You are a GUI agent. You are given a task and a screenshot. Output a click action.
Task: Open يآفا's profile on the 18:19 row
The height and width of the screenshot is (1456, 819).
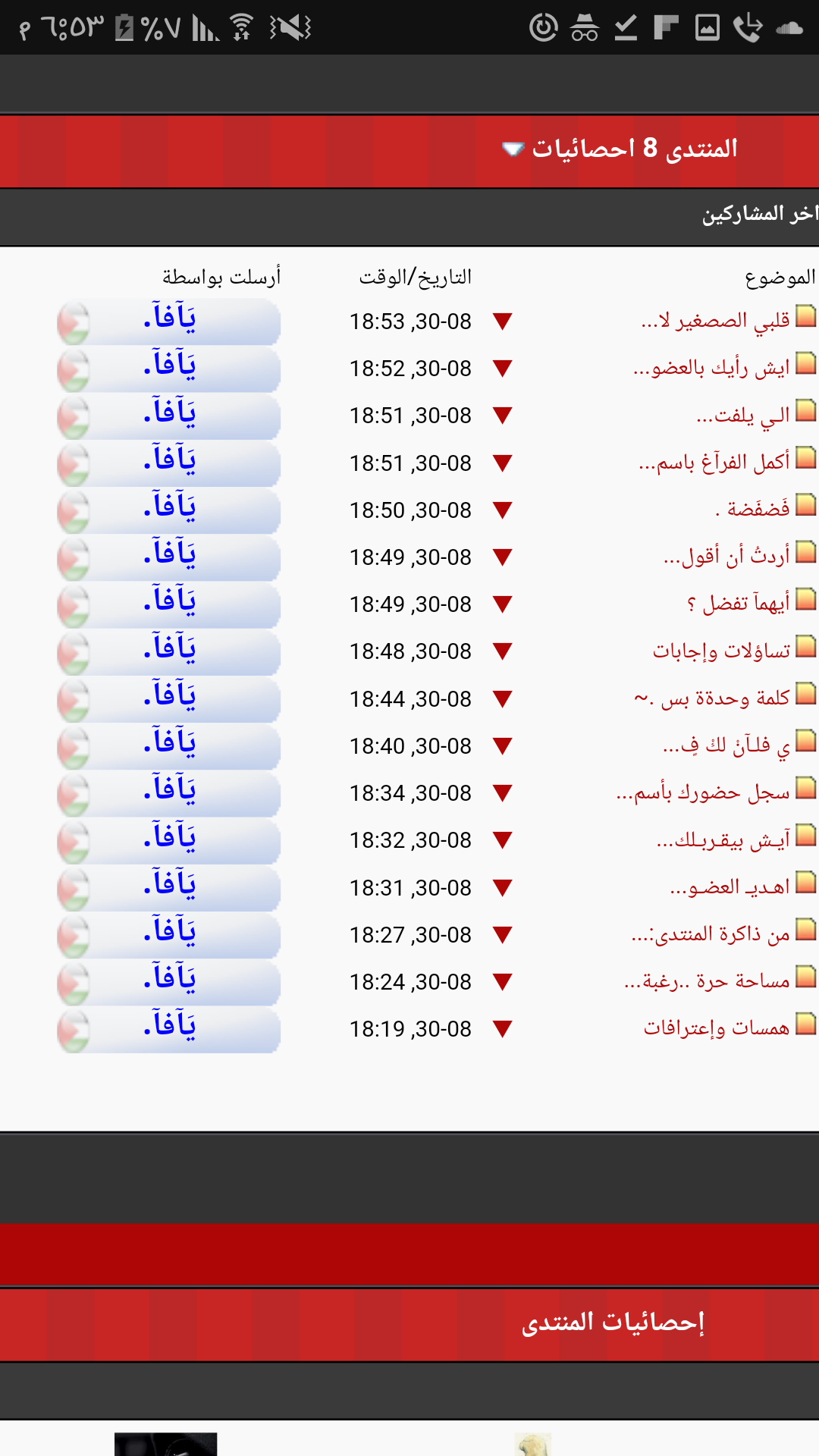[169, 1029]
